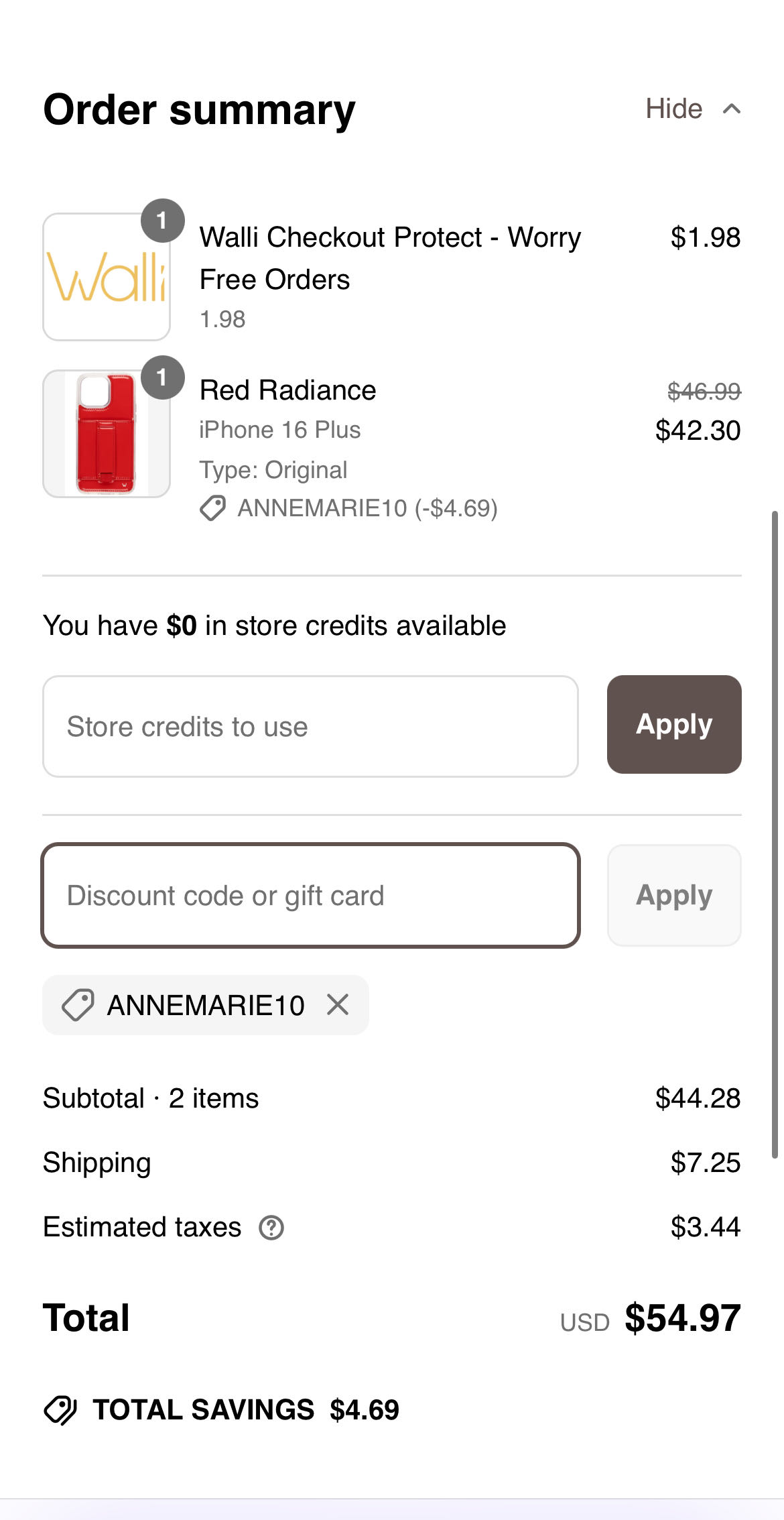Image resolution: width=784 pixels, height=1520 pixels.
Task: Apply a discount code
Action: click(673, 895)
